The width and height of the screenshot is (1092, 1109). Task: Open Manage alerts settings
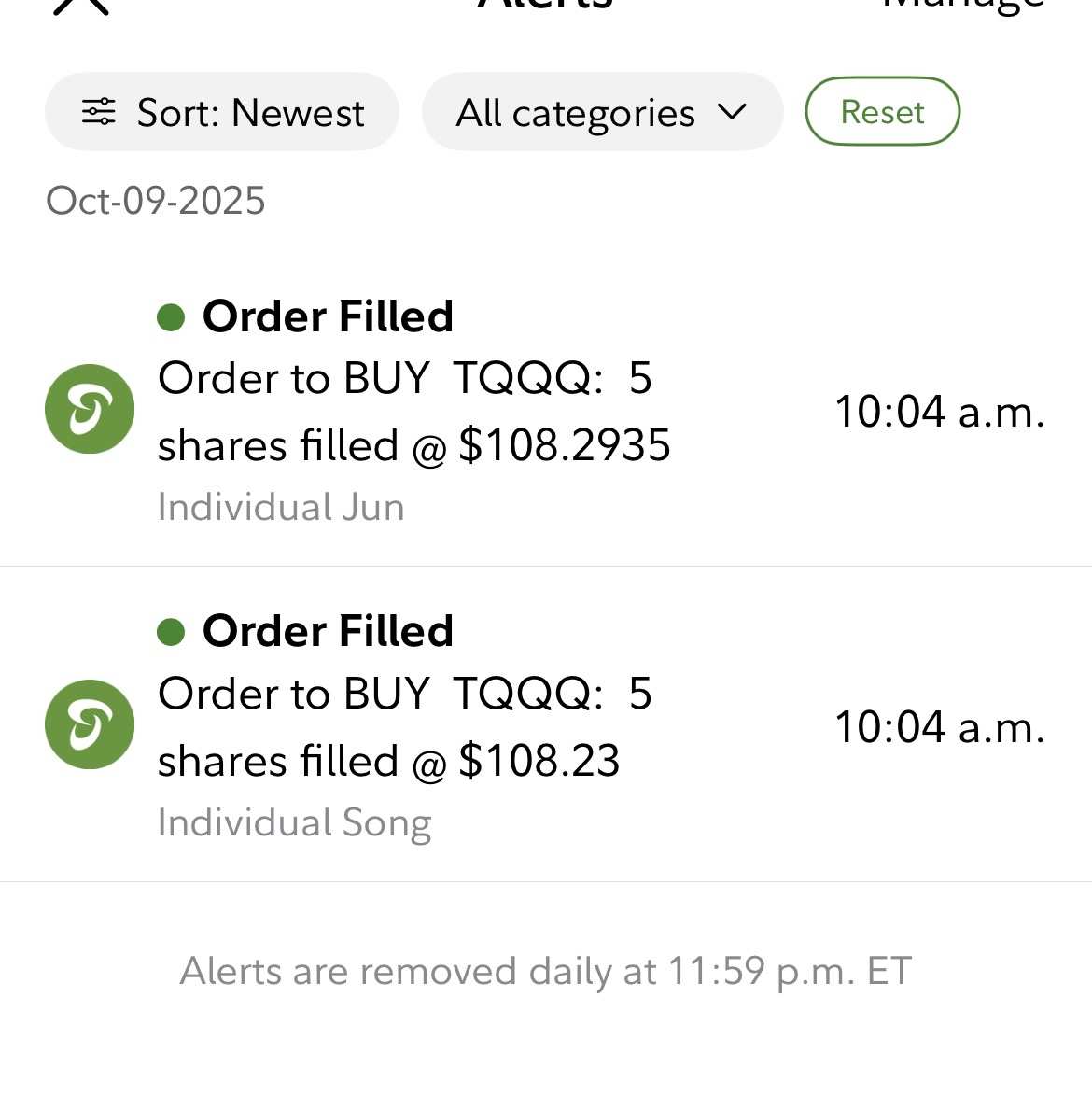[962, 6]
